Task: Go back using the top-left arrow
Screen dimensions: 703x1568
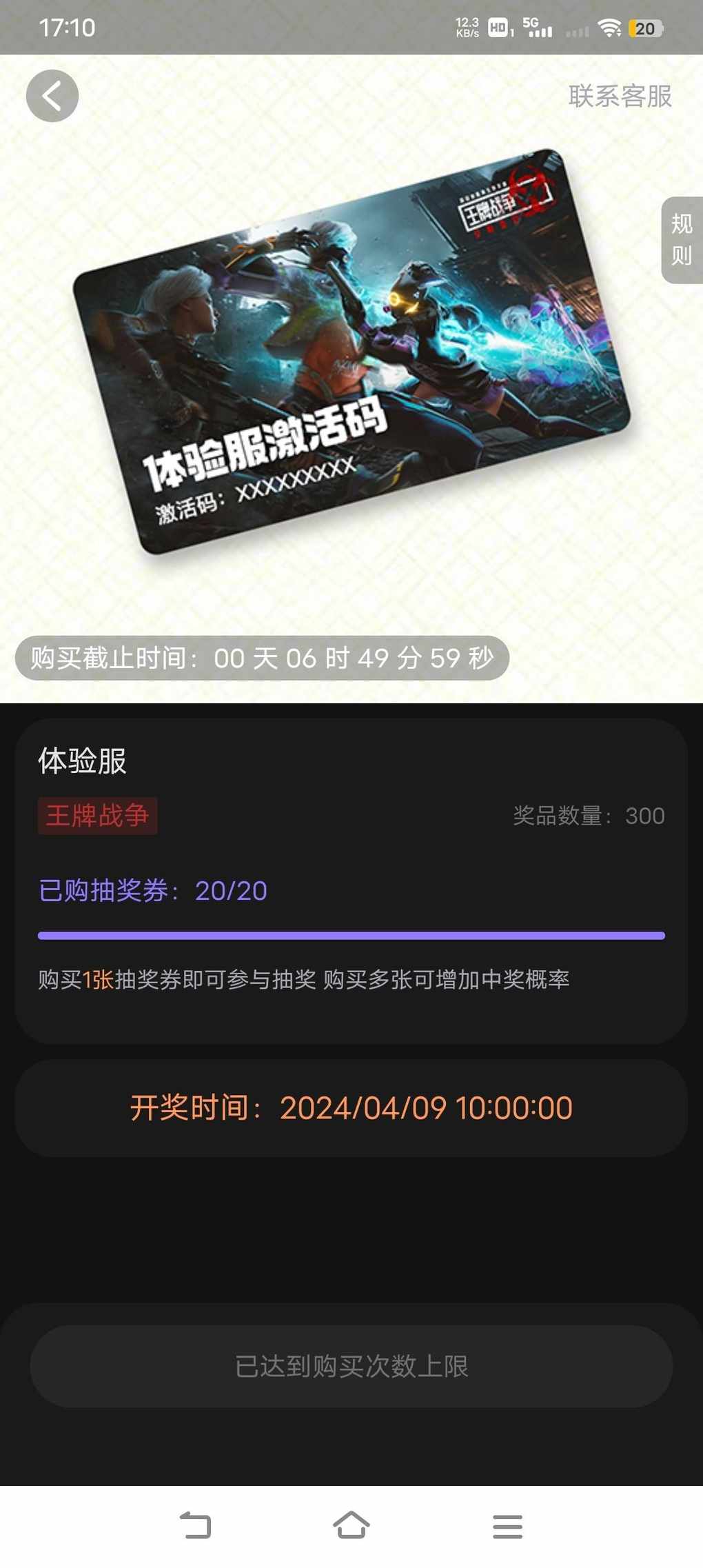Action: [x=52, y=96]
